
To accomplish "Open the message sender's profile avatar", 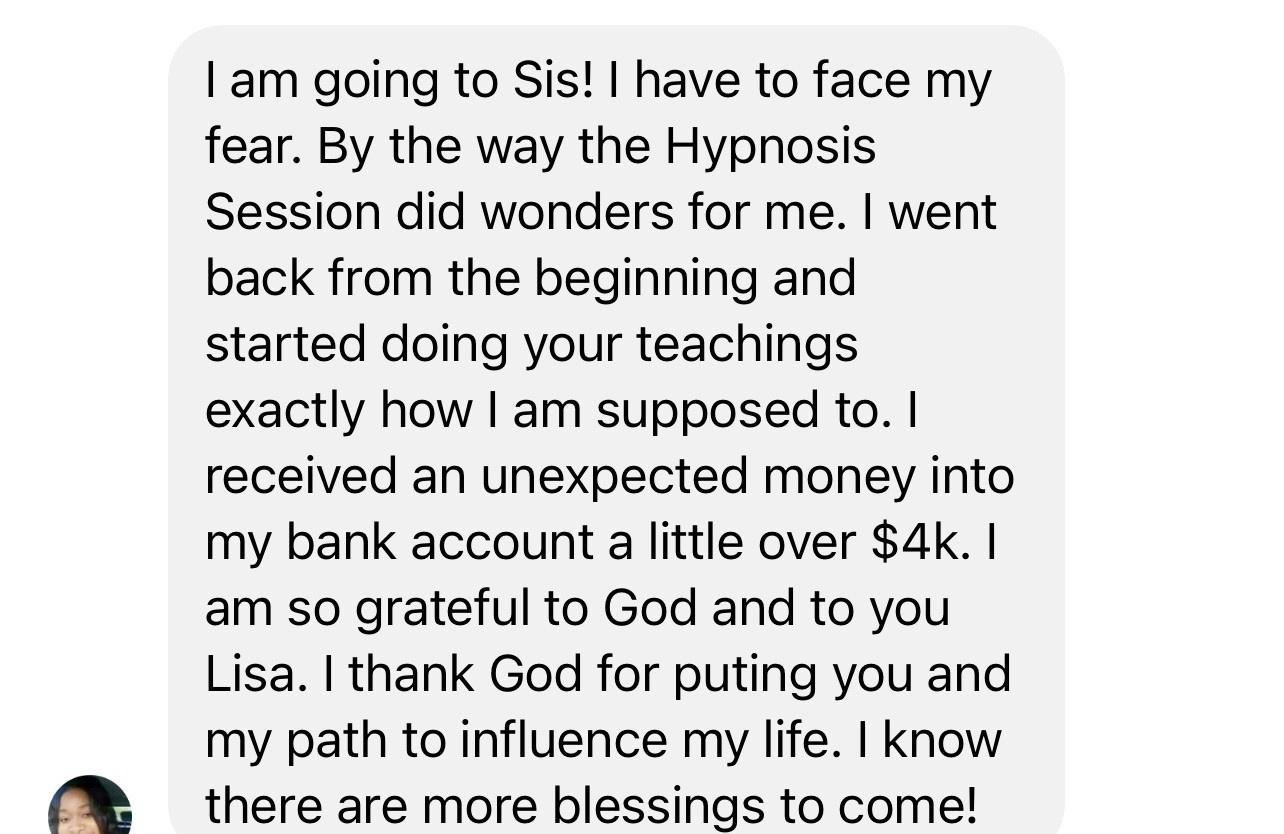I will (90, 808).
